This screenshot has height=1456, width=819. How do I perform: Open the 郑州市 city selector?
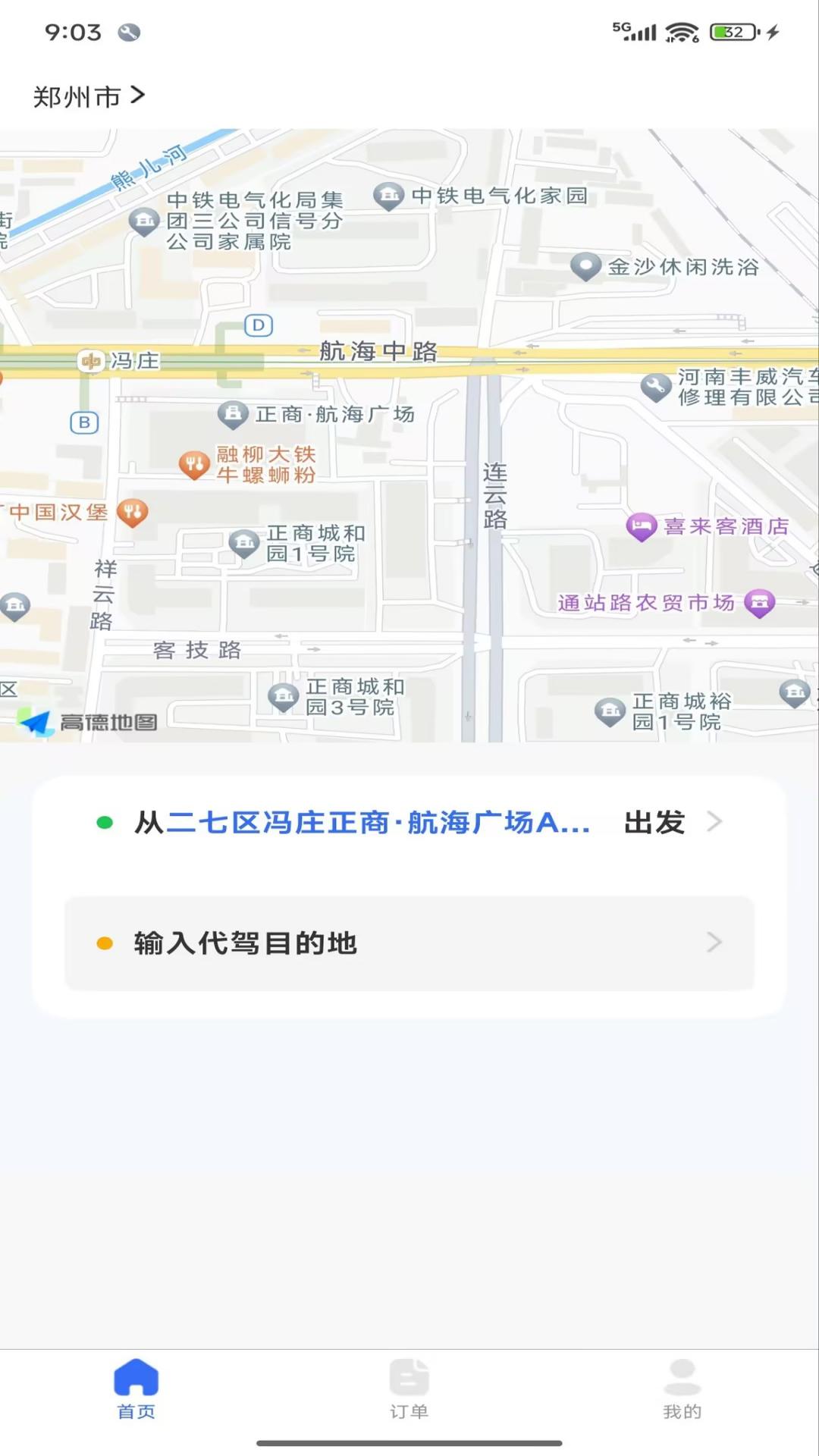88,96
